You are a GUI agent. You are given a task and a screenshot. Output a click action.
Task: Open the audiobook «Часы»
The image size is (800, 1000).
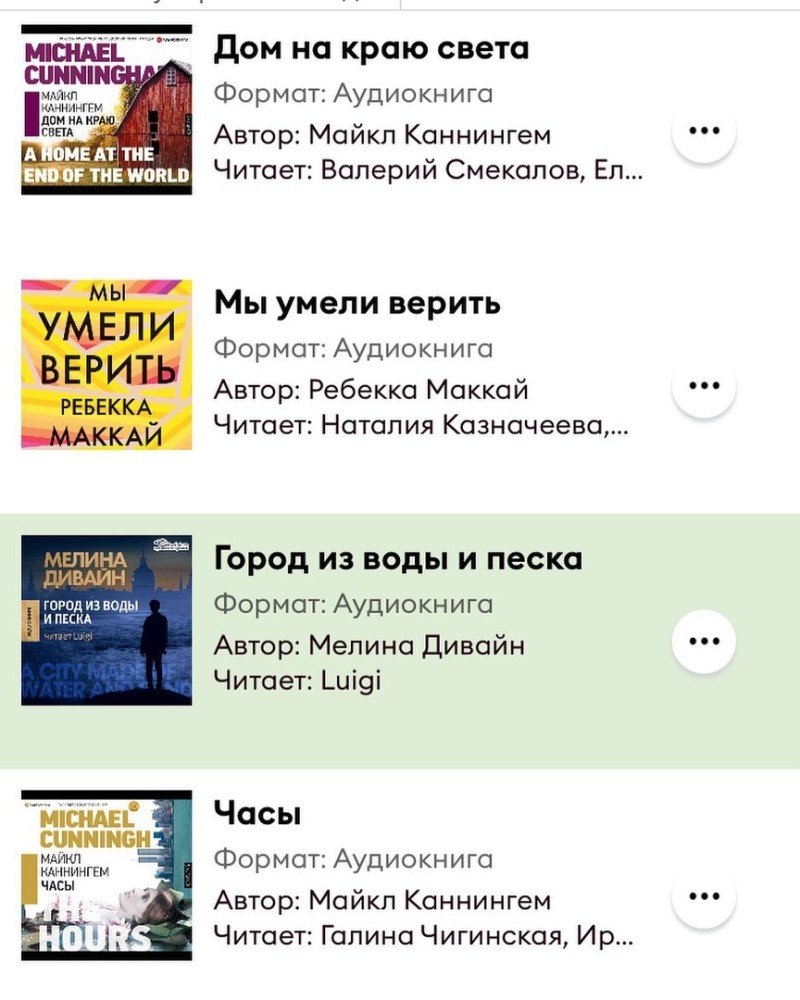tap(258, 814)
